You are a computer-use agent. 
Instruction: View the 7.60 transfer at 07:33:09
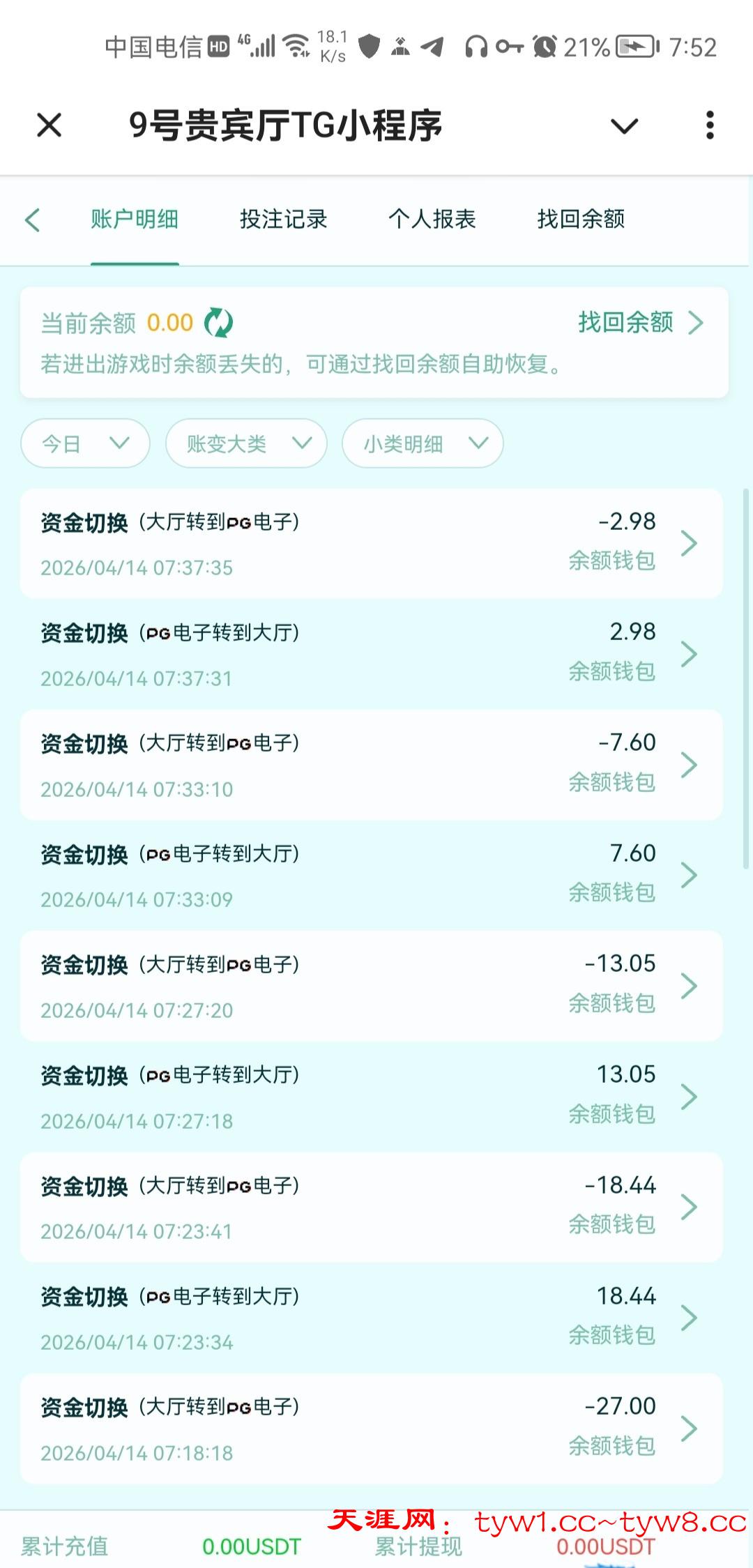pyautogui.click(x=371, y=875)
